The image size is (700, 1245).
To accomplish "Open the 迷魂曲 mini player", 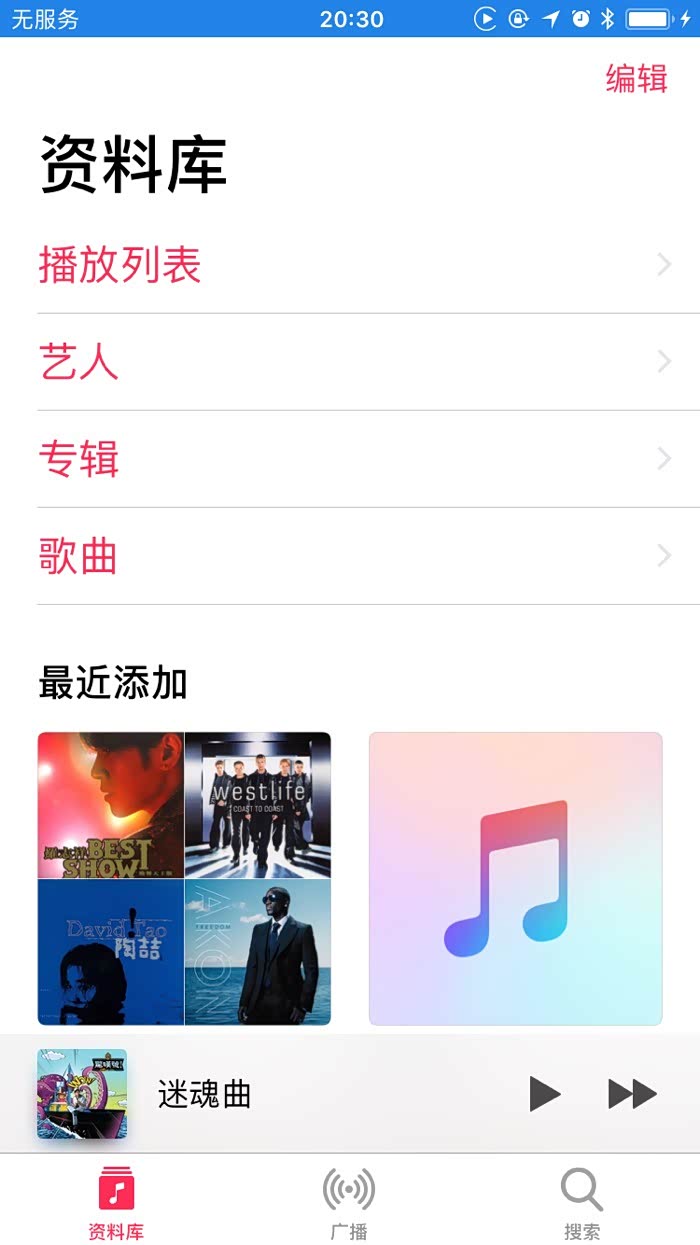I will (x=205, y=1095).
